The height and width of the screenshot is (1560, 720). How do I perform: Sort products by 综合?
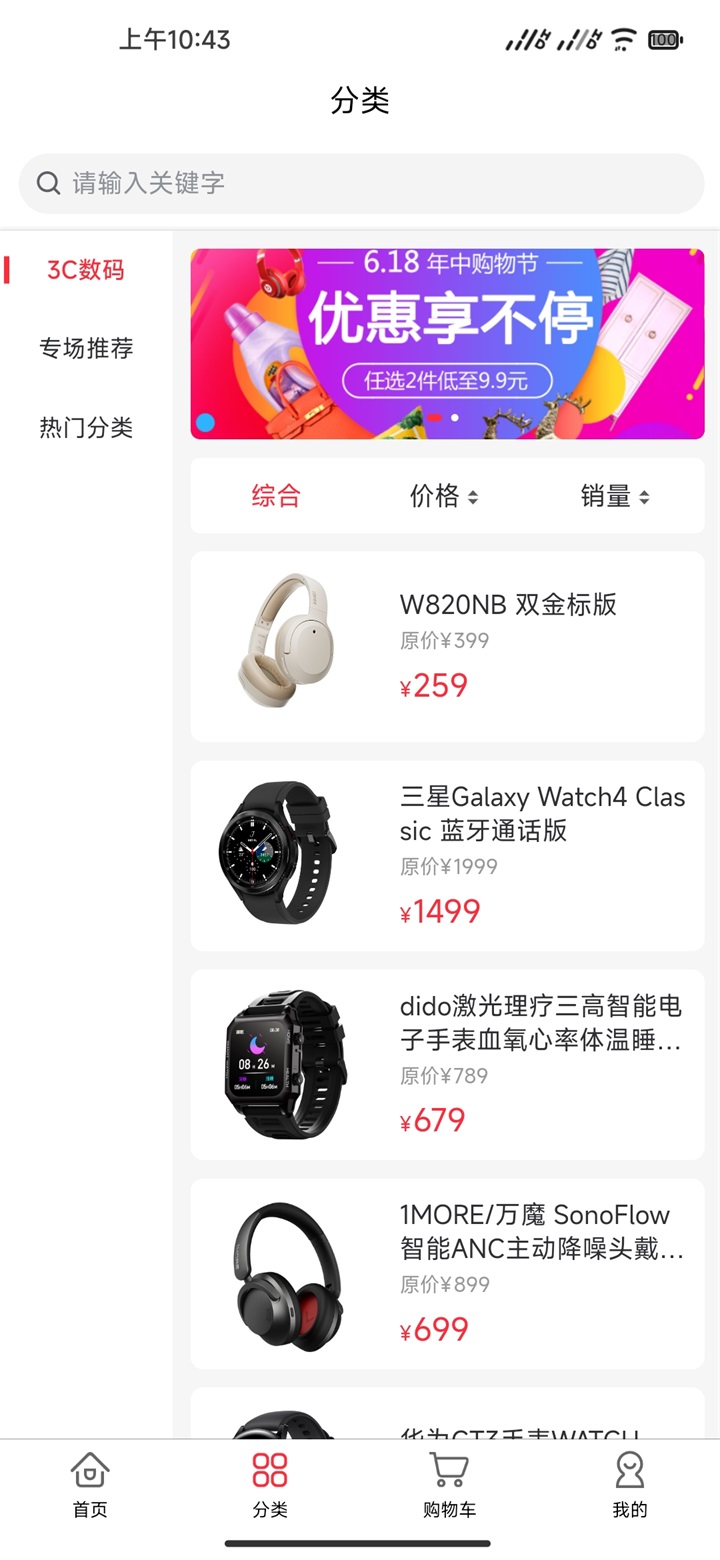pos(276,496)
